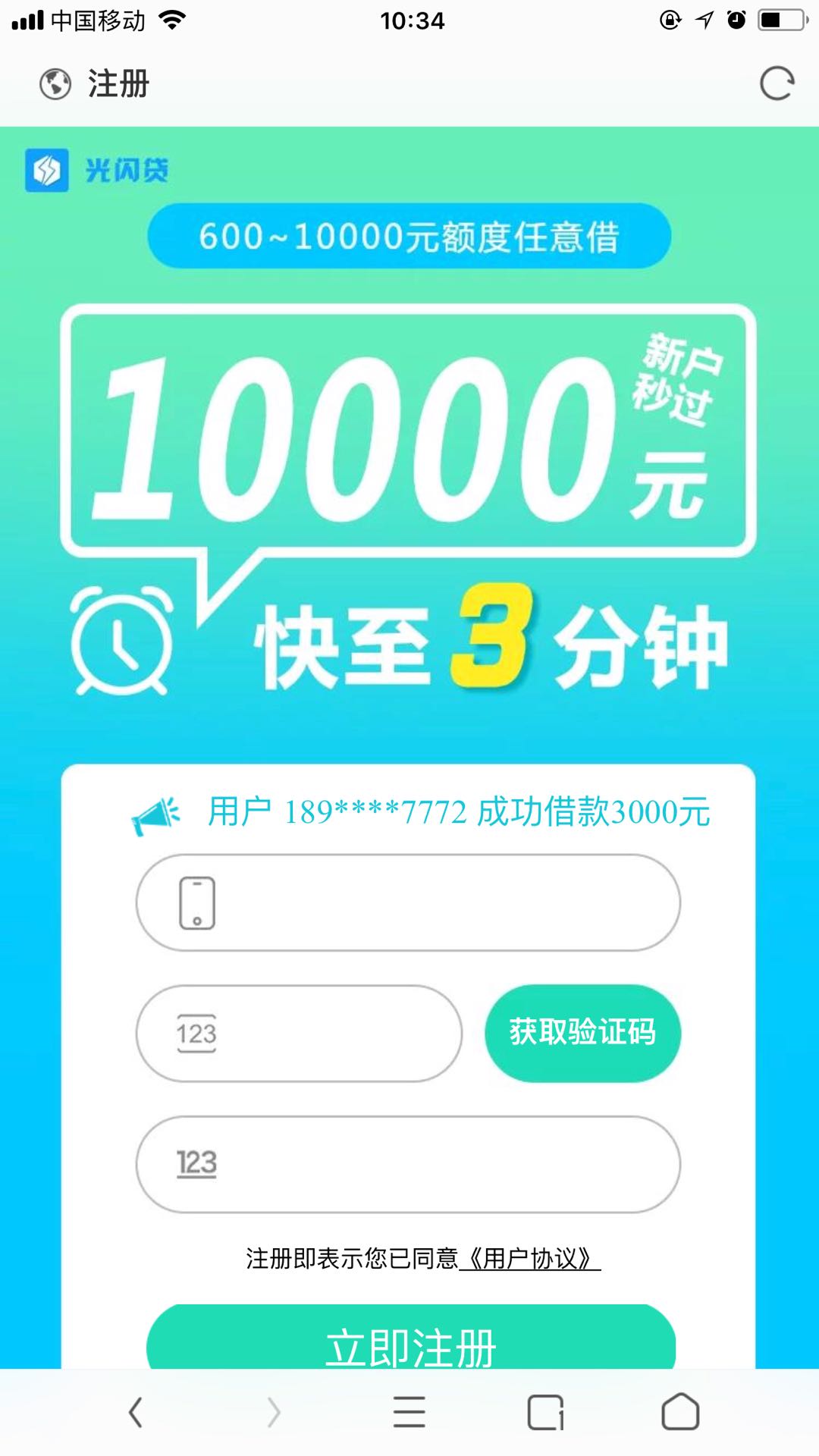
Task: Open the browser tabs/windows view
Action: [x=545, y=1412]
